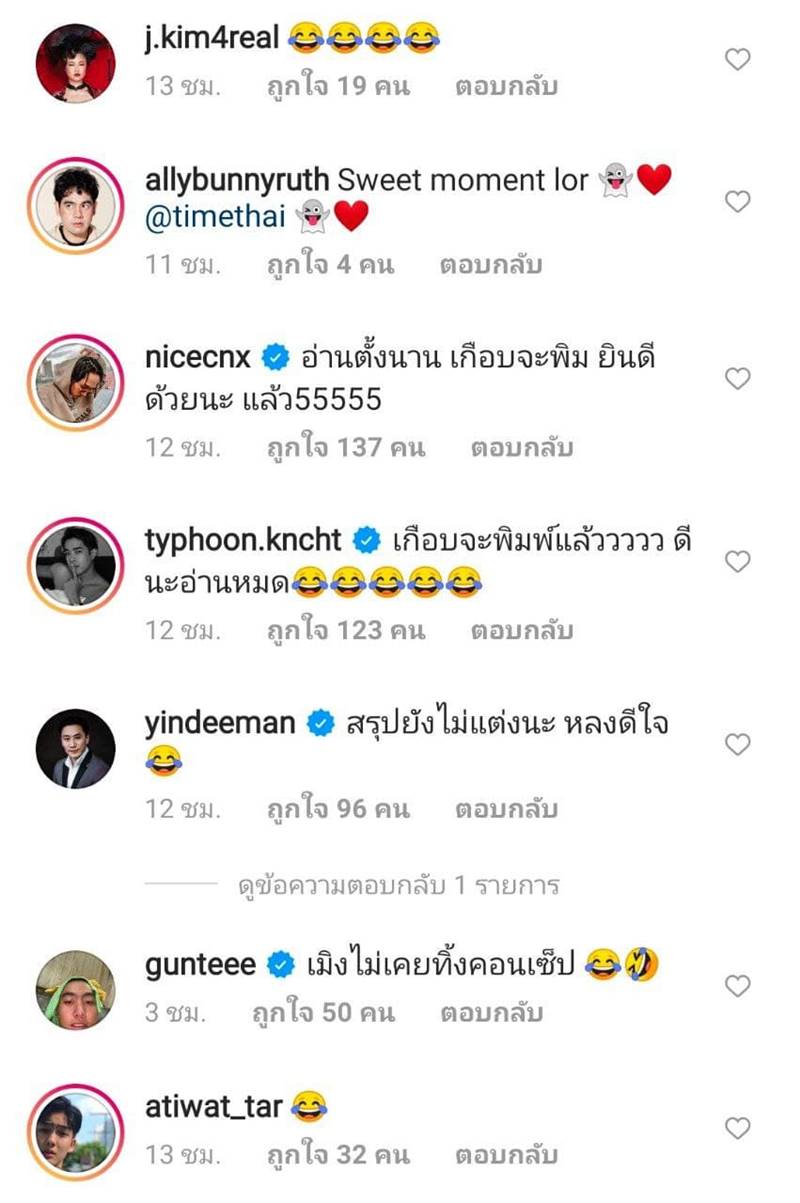Like j.kim4real's comment
Image resolution: width=800 pixels, height=1203 pixels.
click(x=737, y=60)
